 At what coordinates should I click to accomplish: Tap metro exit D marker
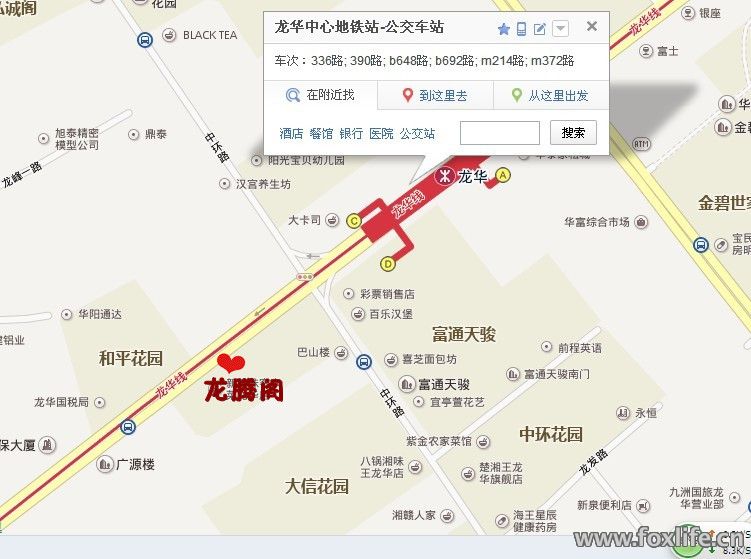click(x=388, y=264)
